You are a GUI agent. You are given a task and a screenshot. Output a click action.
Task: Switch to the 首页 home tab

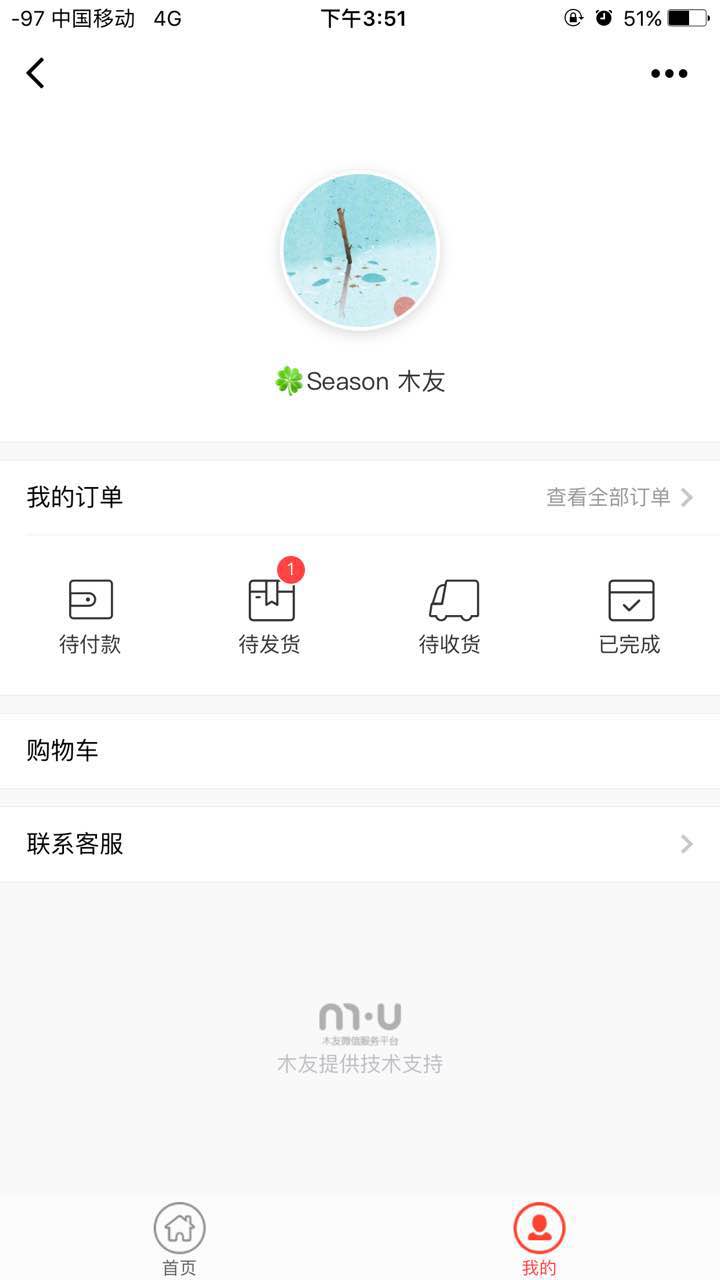point(180,1239)
